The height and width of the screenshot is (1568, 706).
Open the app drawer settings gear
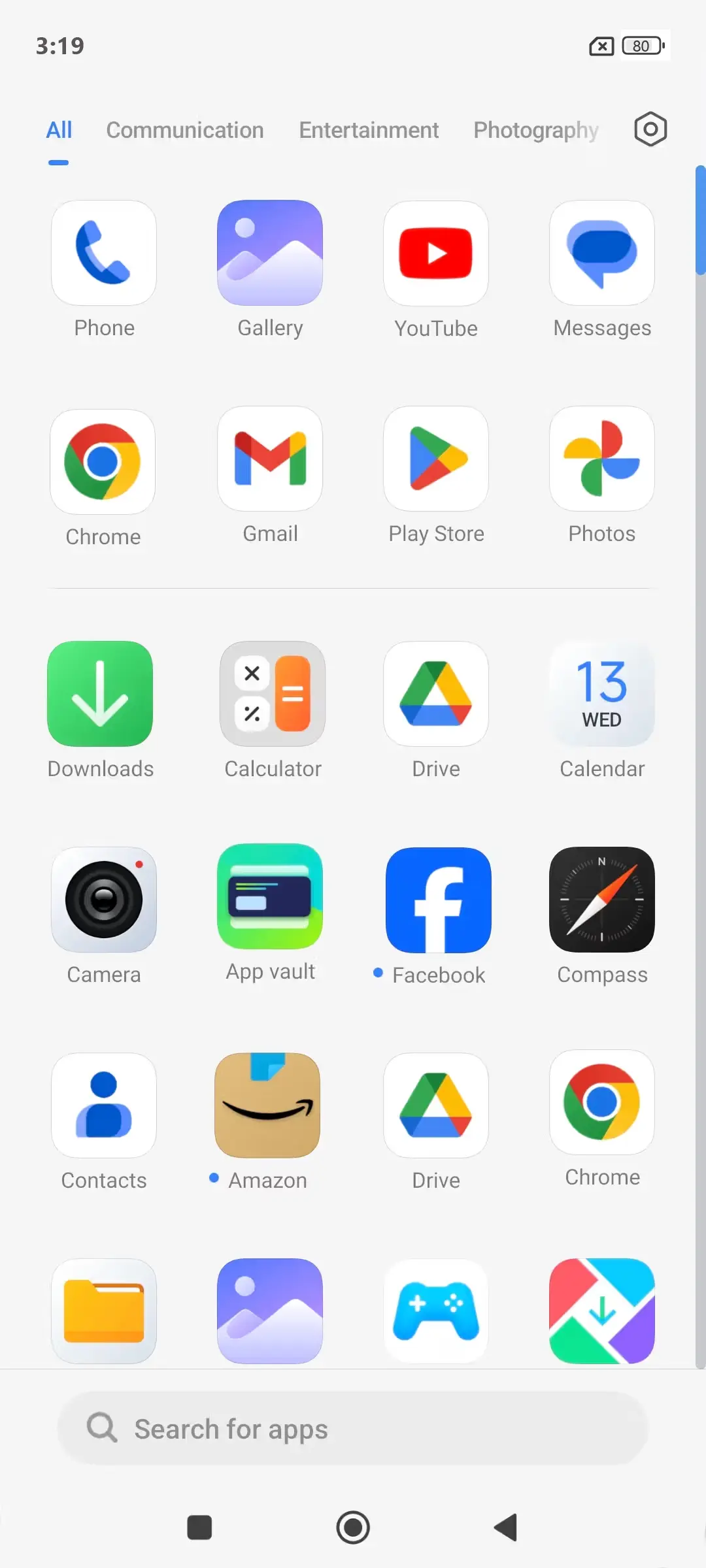click(x=649, y=130)
